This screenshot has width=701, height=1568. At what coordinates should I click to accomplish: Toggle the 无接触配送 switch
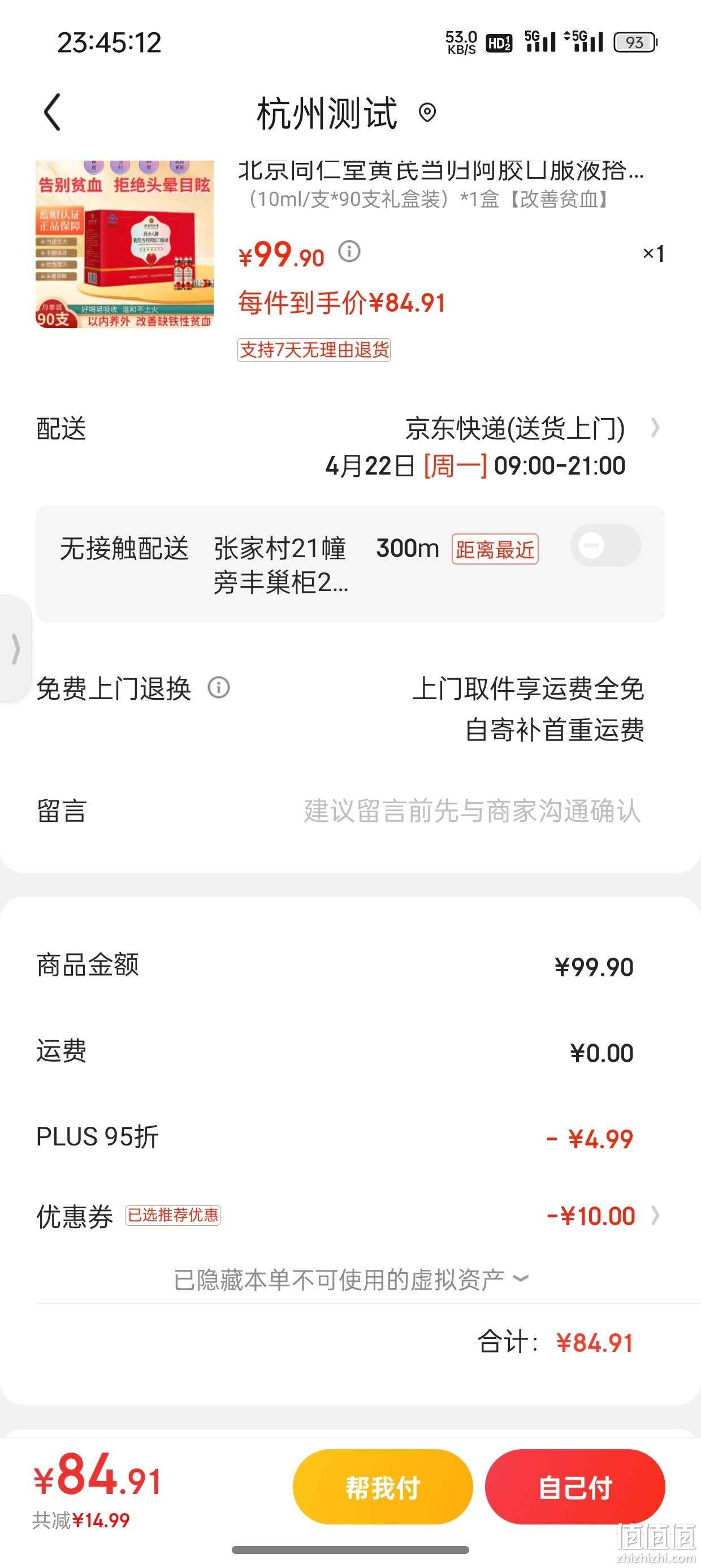[605, 545]
